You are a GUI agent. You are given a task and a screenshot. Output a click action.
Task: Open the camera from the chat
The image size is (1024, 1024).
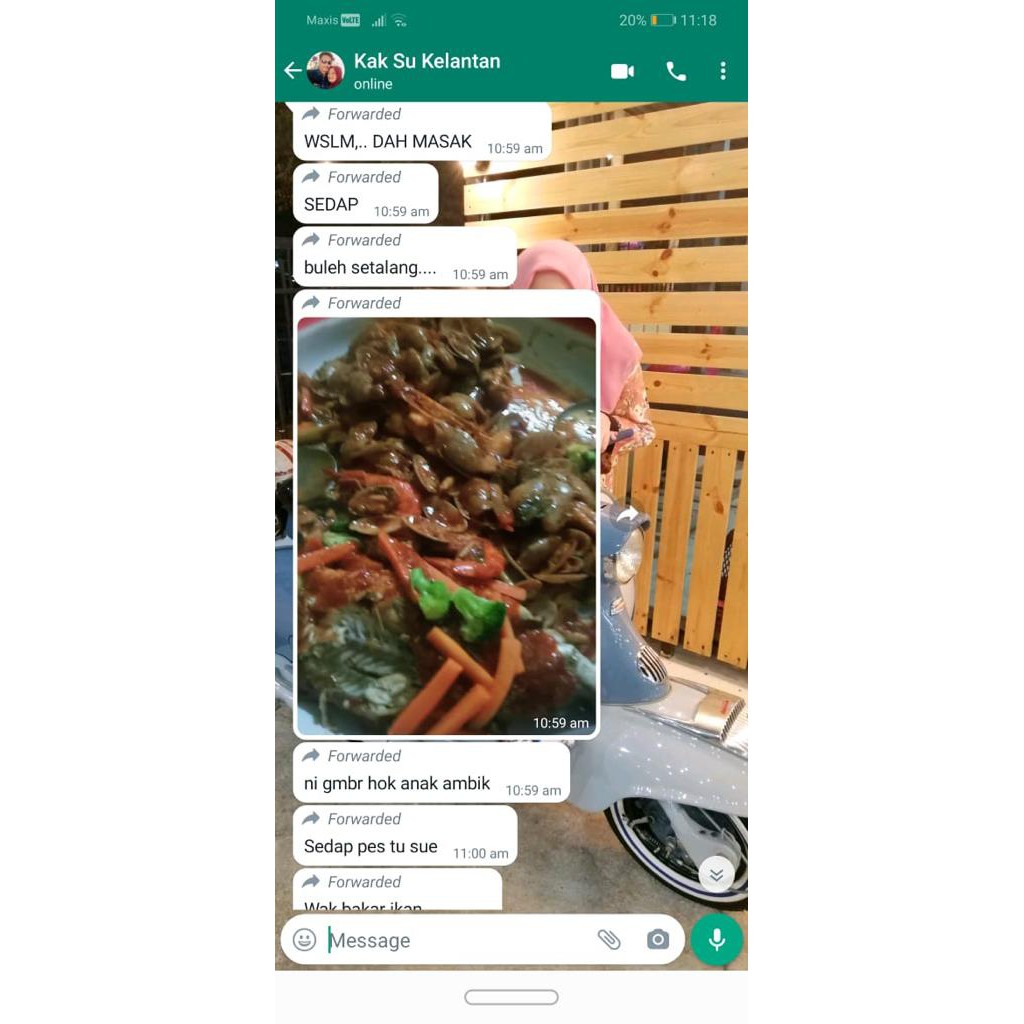coord(658,940)
